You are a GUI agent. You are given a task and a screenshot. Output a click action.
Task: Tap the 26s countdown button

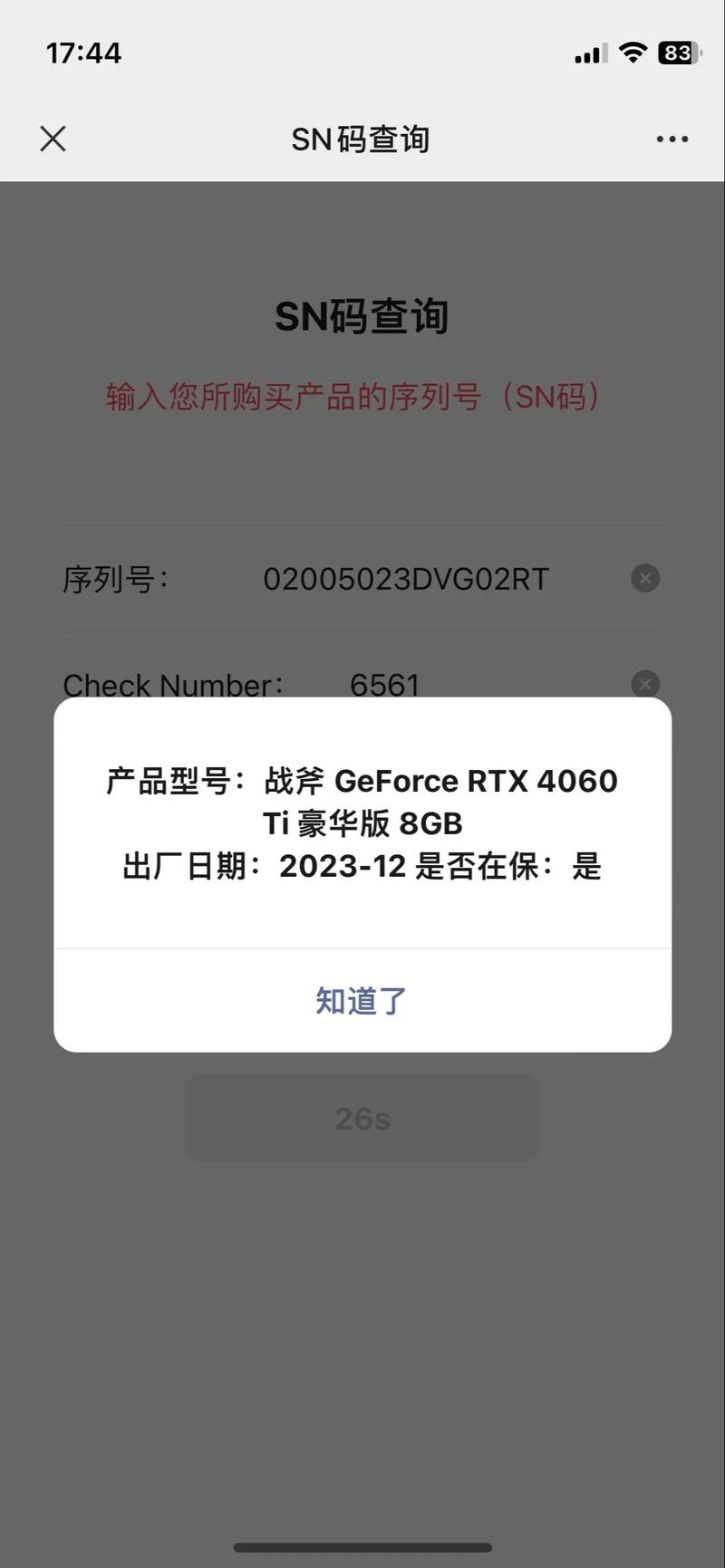(x=362, y=1118)
